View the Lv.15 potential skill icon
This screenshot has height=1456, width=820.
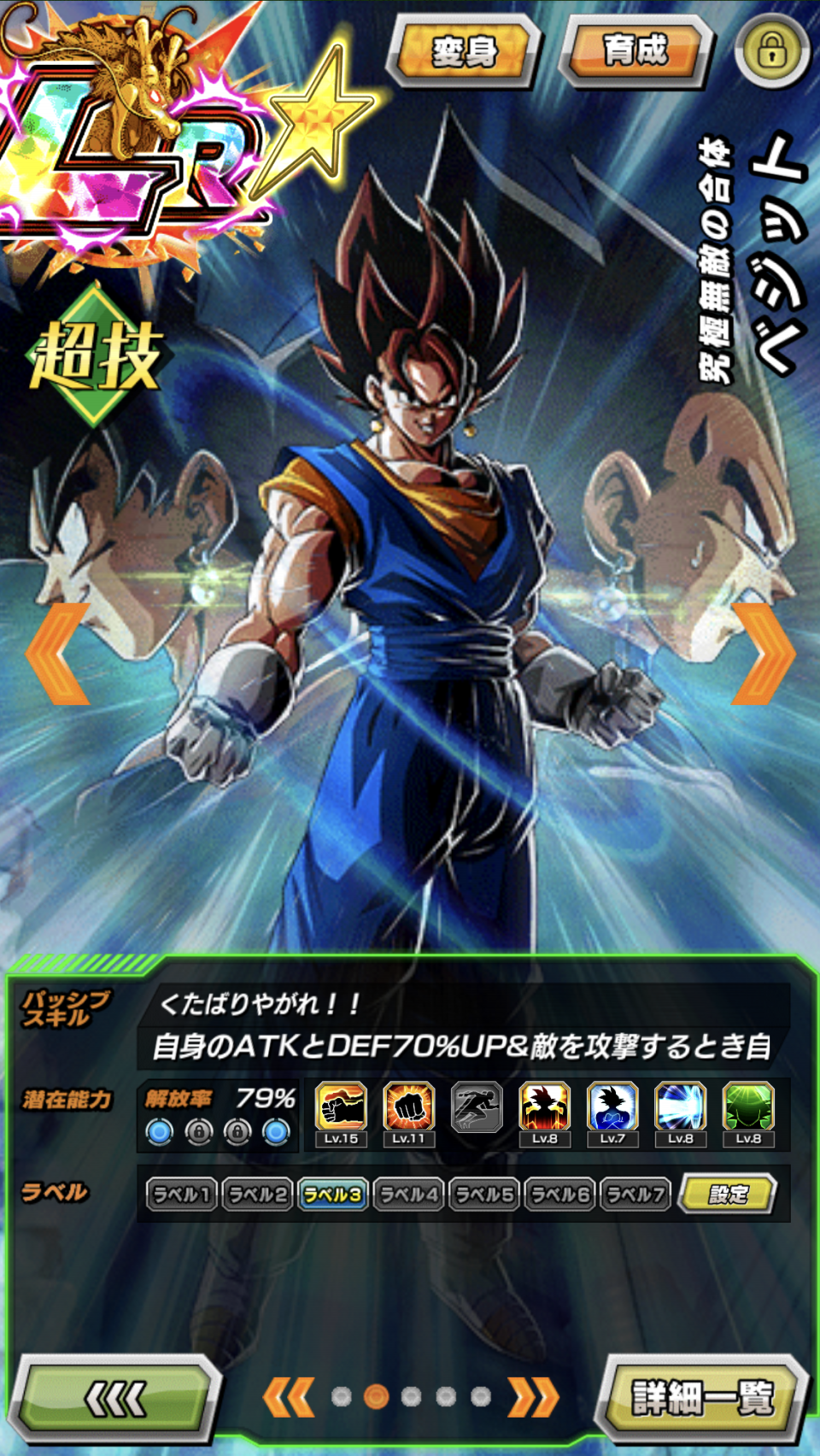pos(341,1113)
